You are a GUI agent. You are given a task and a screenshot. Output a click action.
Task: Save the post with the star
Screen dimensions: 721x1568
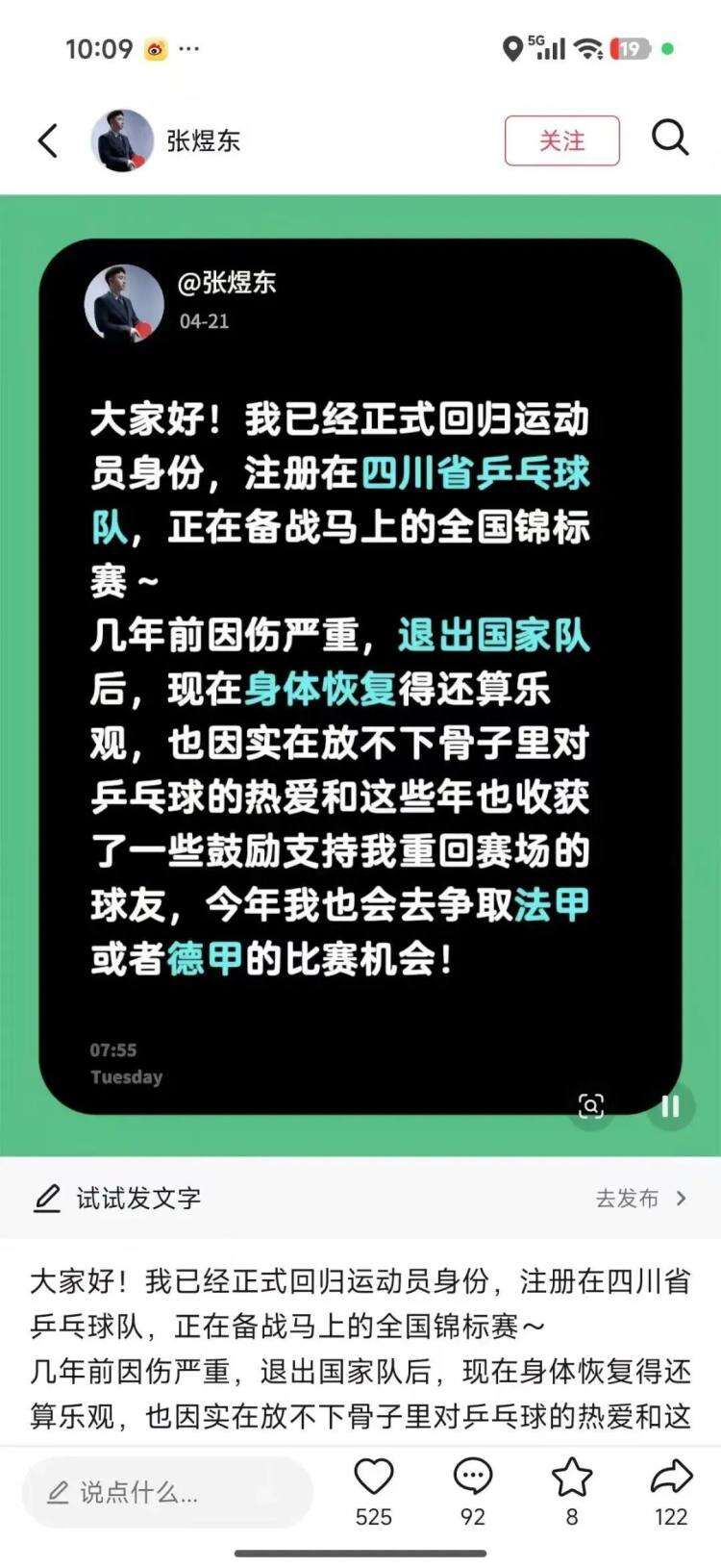571,1478
